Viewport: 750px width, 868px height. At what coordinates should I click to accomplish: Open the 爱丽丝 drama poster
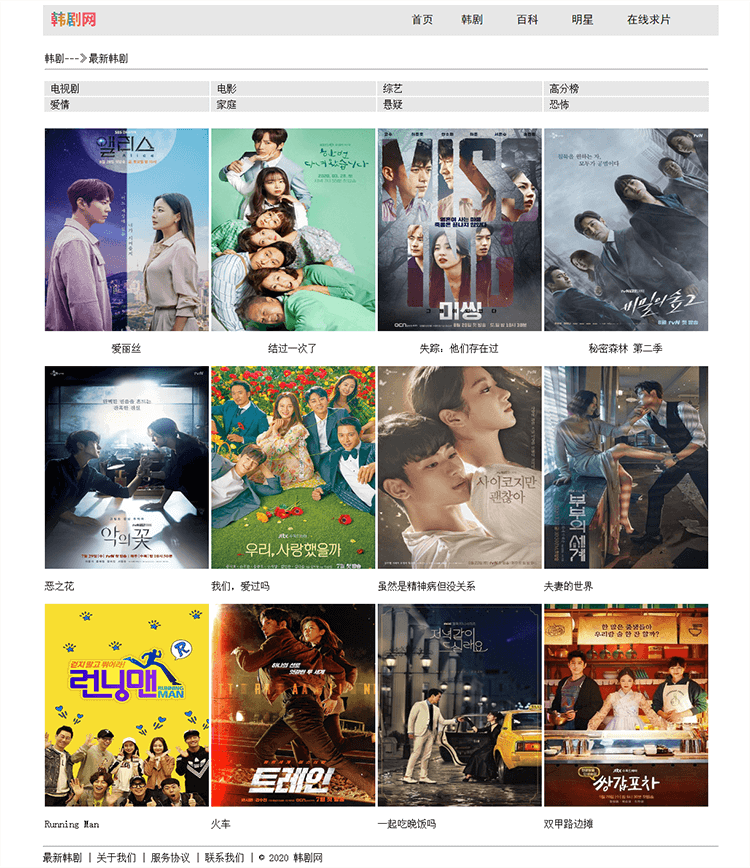pyautogui.click(x=127, y=230)
